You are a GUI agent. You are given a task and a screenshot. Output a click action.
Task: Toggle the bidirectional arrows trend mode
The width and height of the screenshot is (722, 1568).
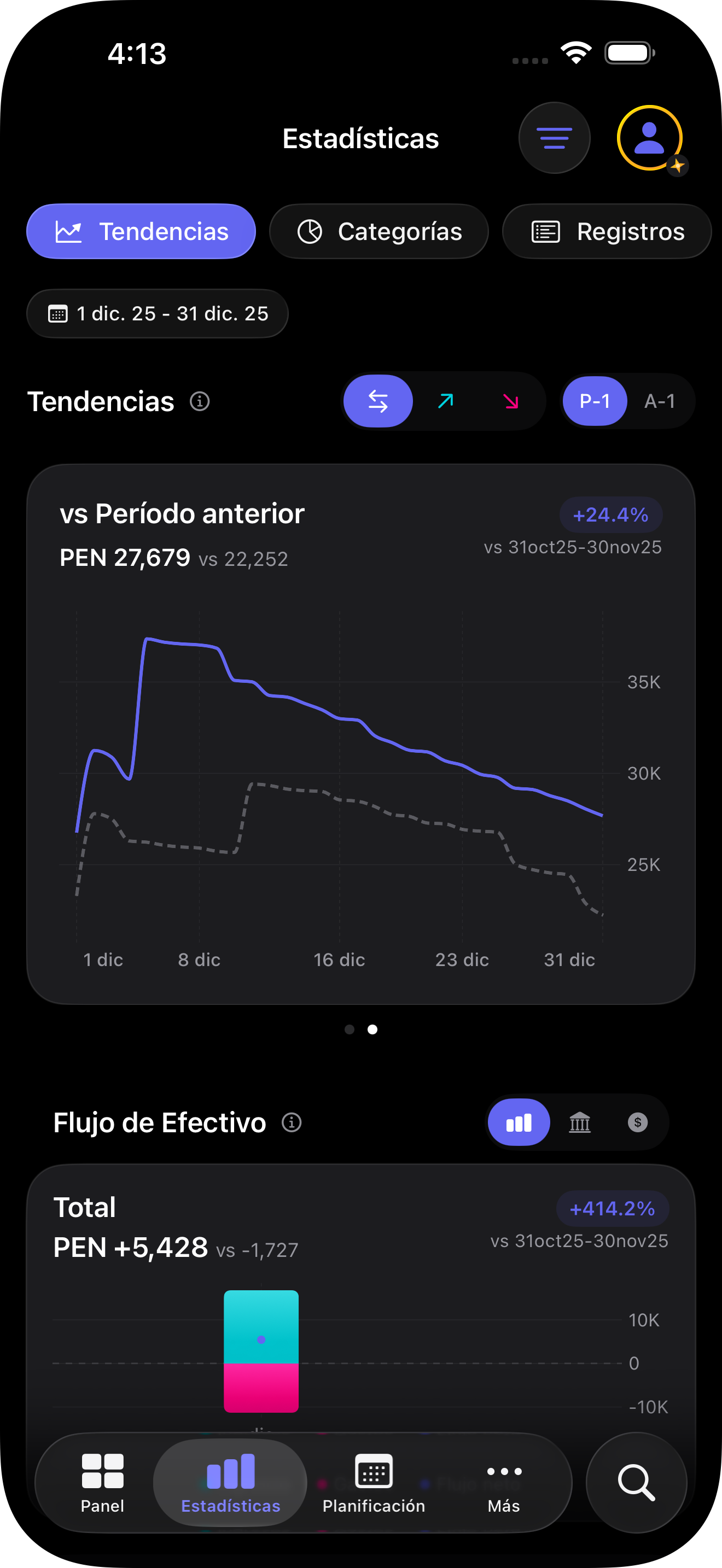click(377, 401)
